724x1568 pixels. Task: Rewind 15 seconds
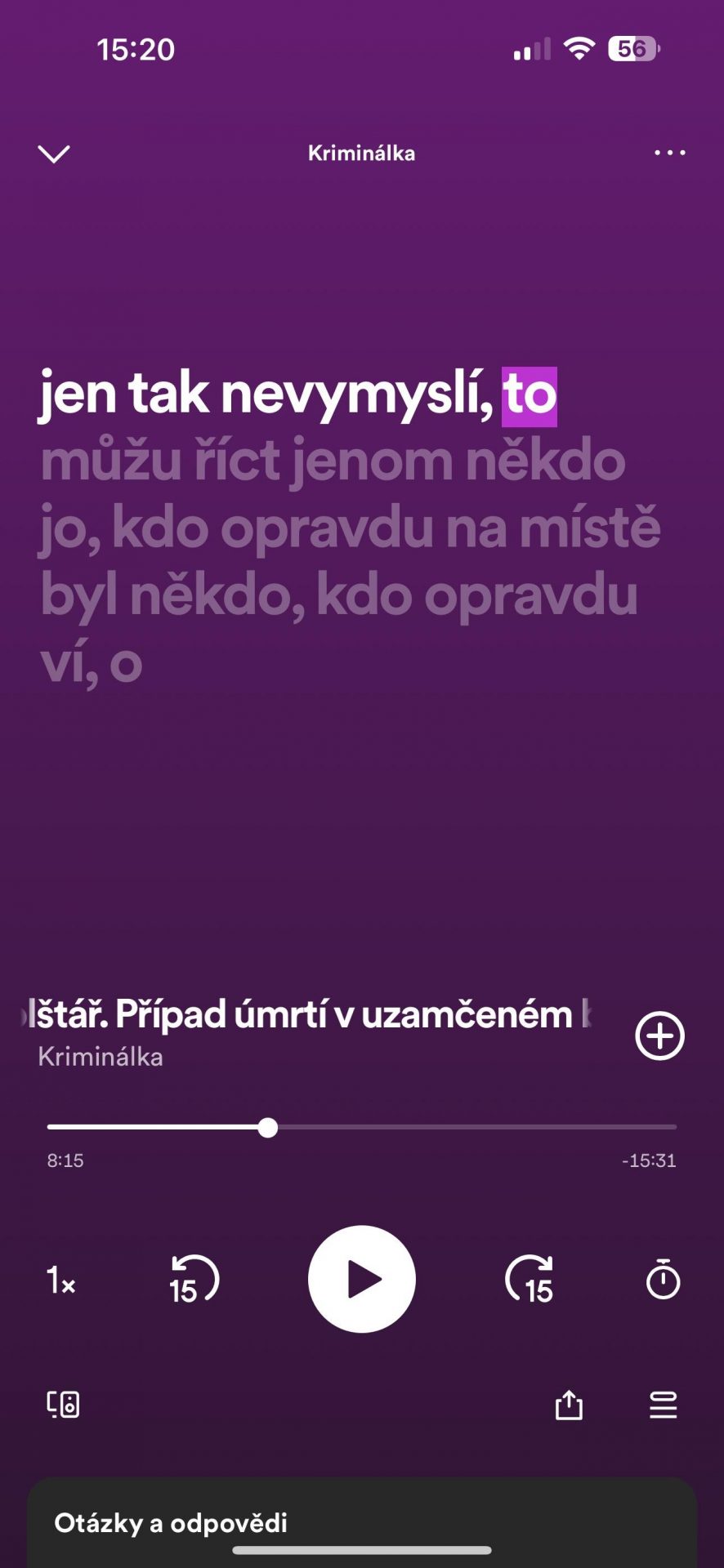pos(194,1279)
